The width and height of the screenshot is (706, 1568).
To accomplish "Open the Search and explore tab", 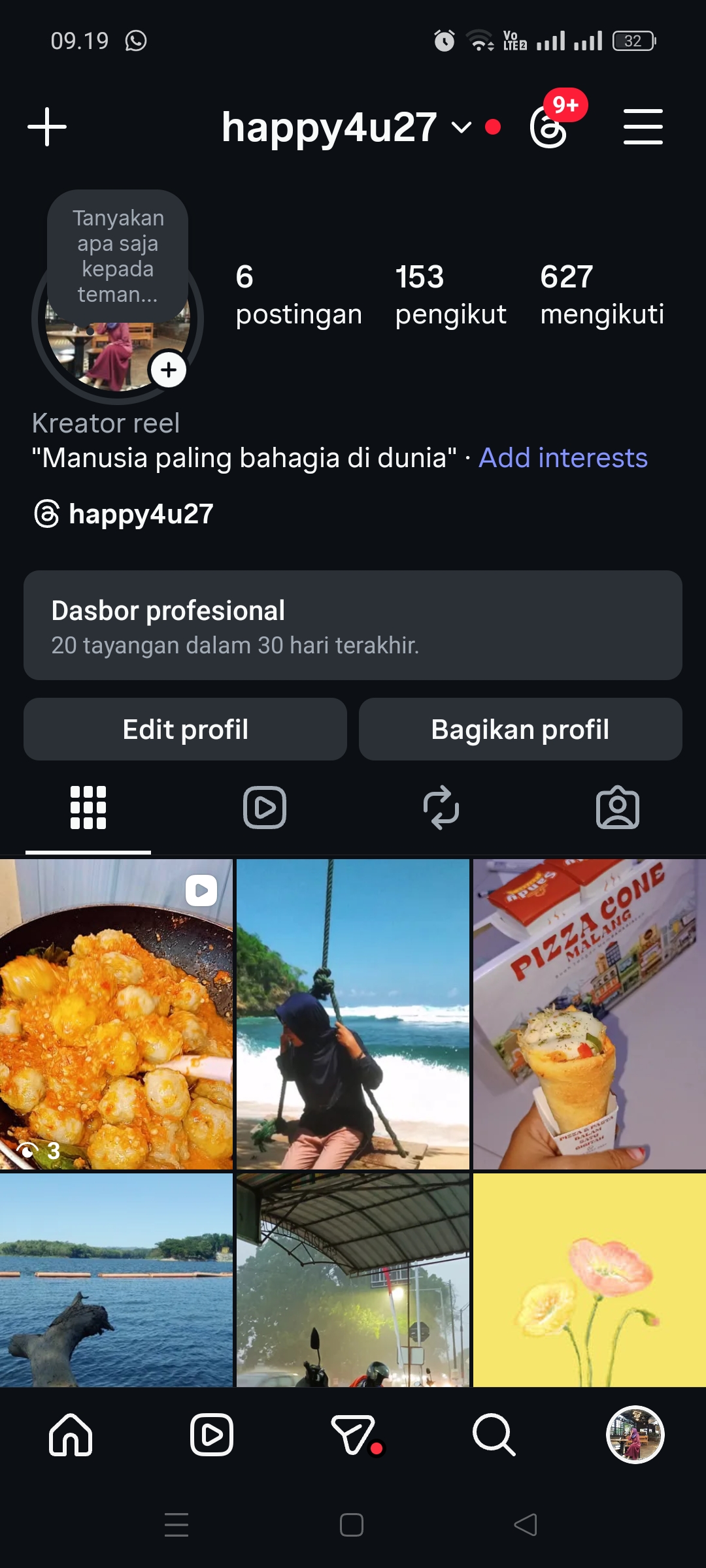I will click(494, 1435).
